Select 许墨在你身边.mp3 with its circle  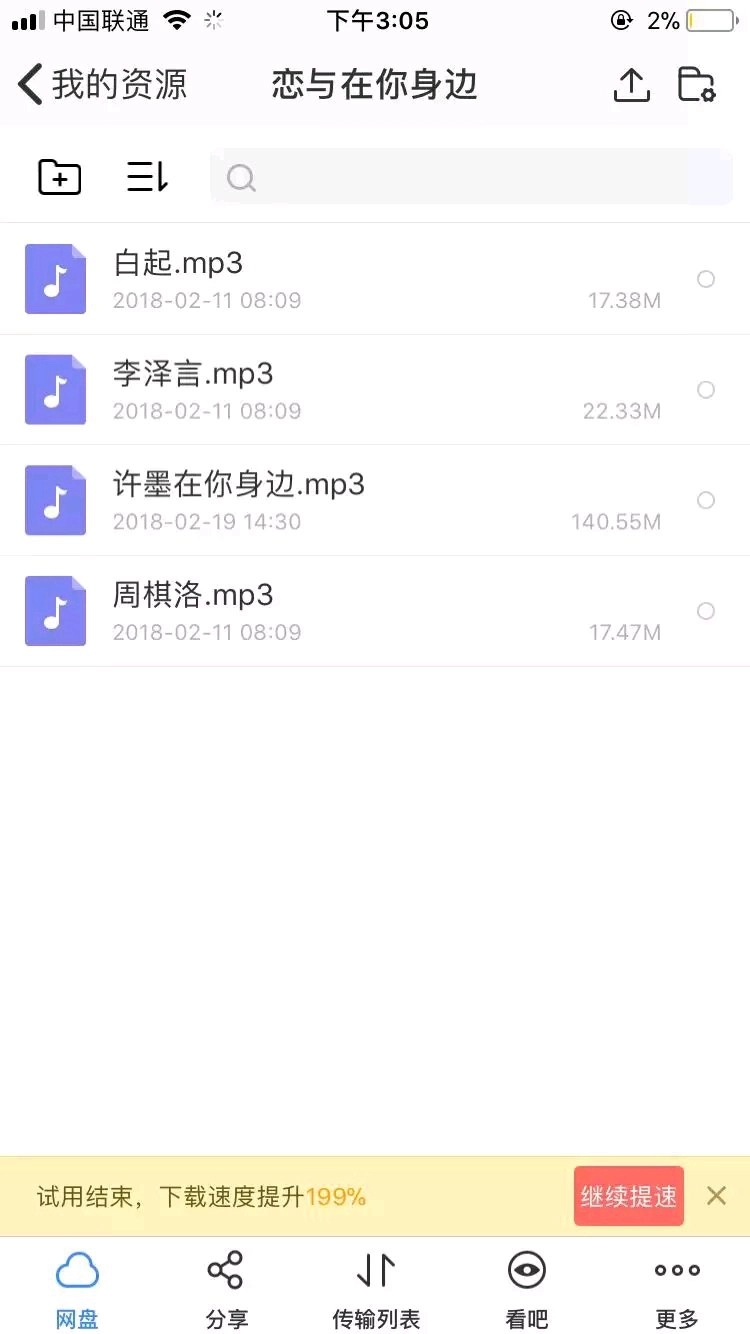[706, 500]
